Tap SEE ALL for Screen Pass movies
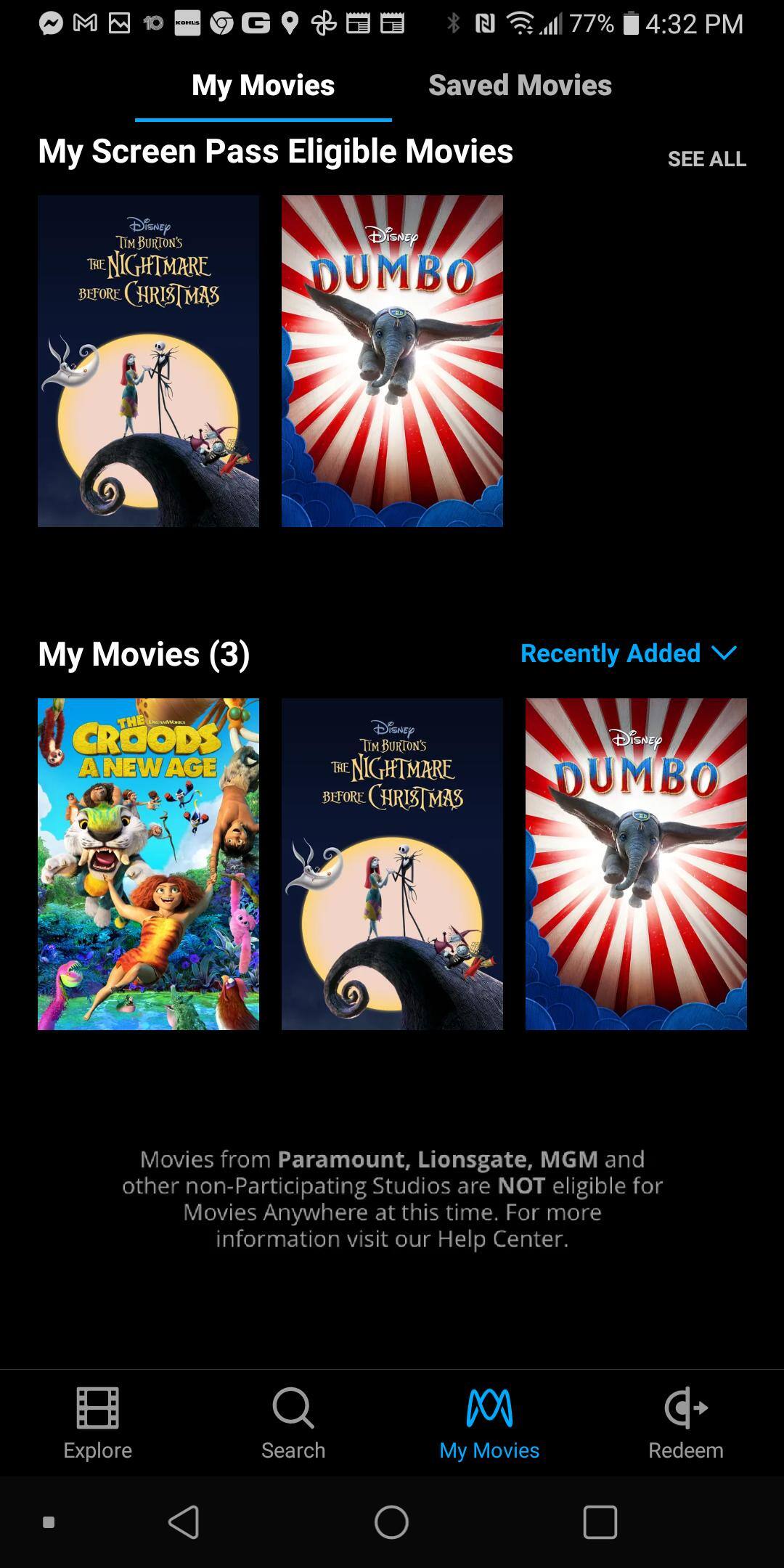 click(x=706, y=159)
